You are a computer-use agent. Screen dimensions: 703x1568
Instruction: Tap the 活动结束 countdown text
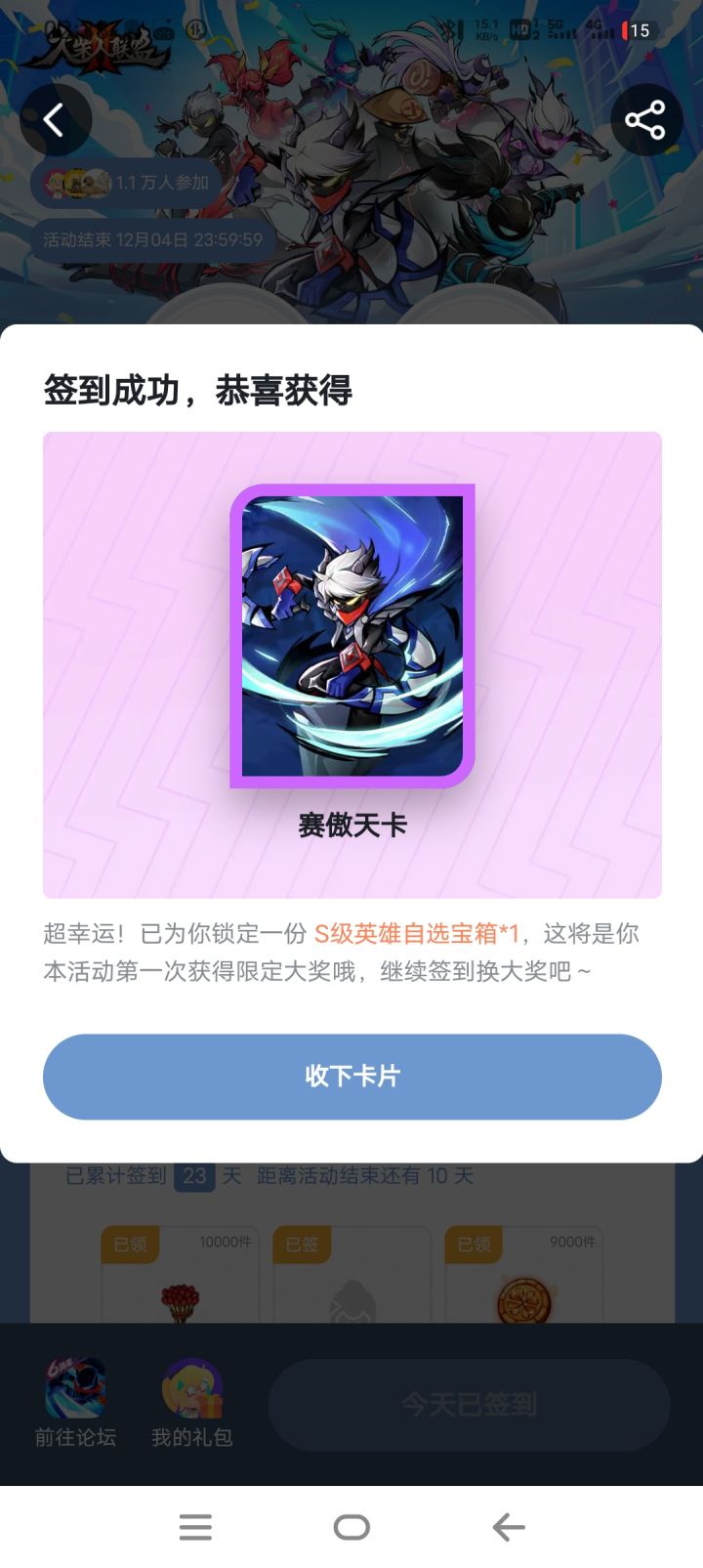[x=146, y=235]
